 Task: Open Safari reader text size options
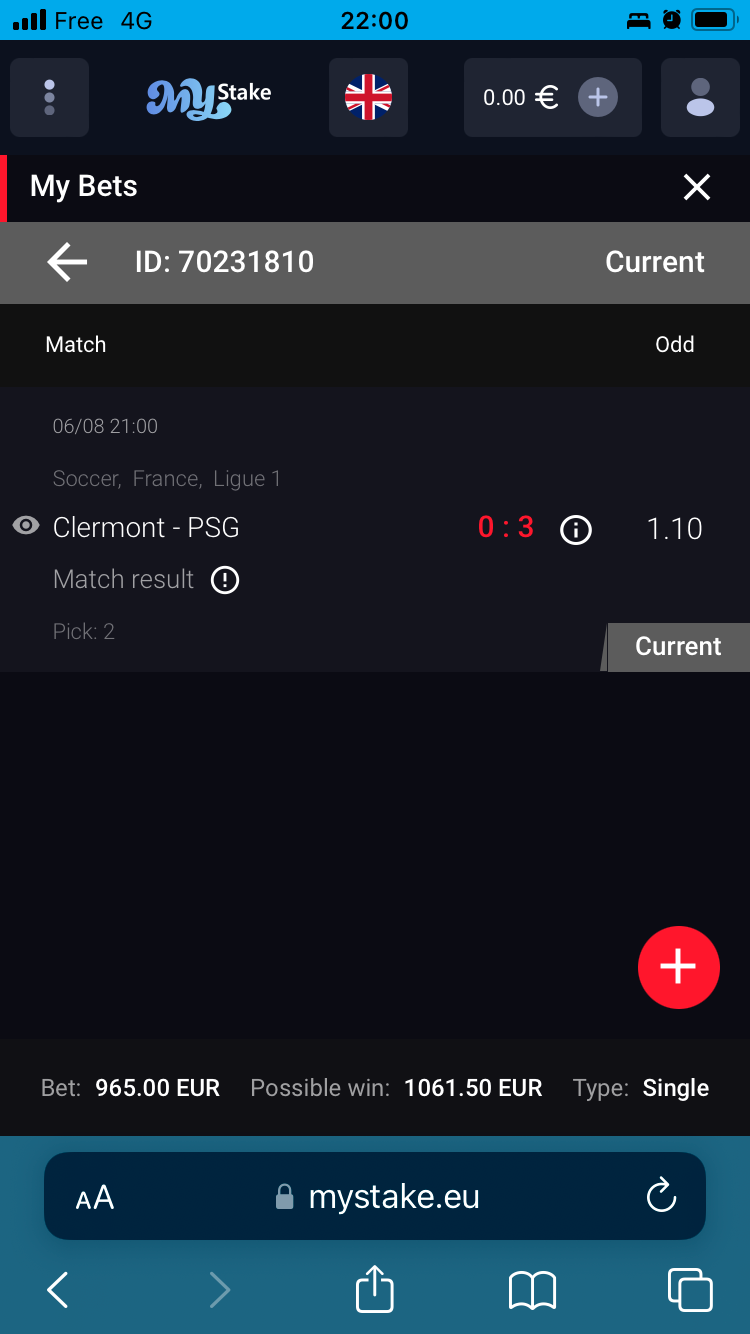click(x=95, y=1197)
